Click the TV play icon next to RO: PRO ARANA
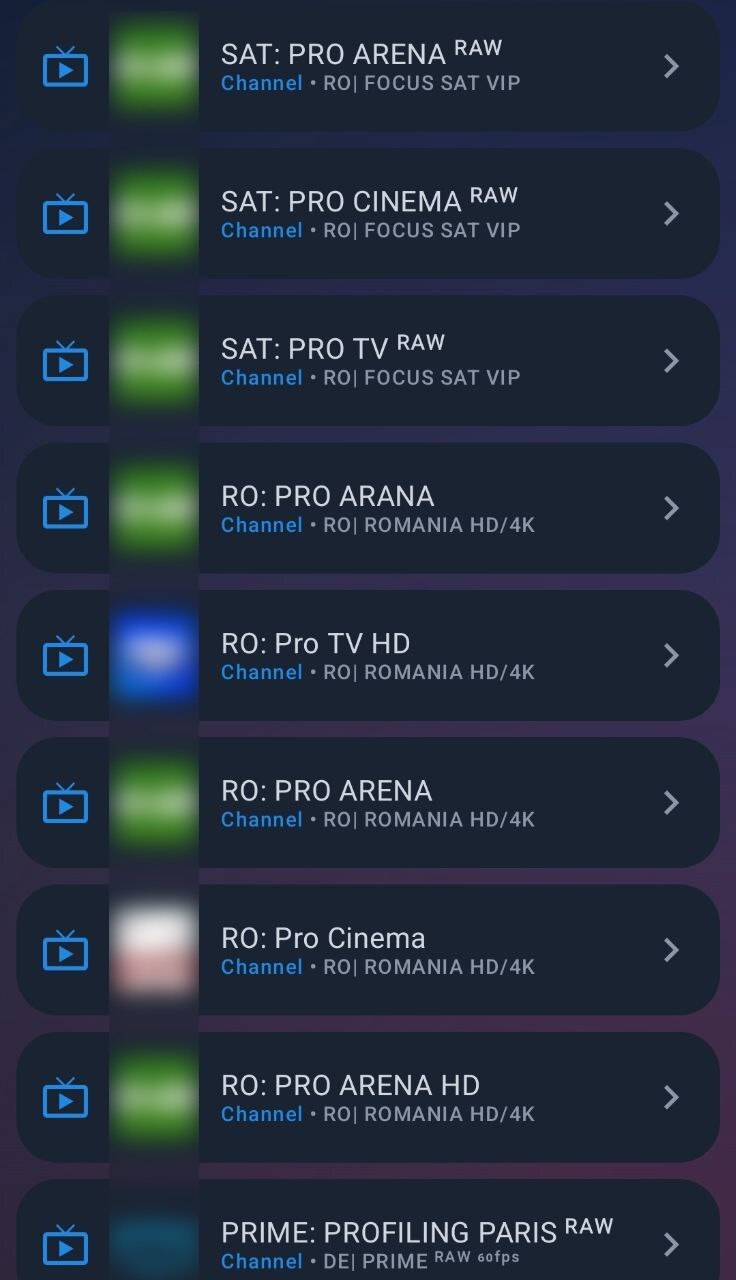This screenshot has width=736, height=1280. [x=64, y=508]
